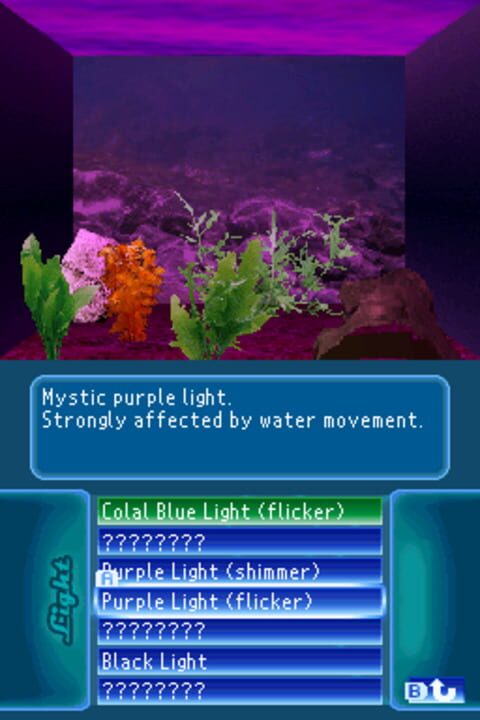
Task: Pick the Black Light option
Action: 239,661
